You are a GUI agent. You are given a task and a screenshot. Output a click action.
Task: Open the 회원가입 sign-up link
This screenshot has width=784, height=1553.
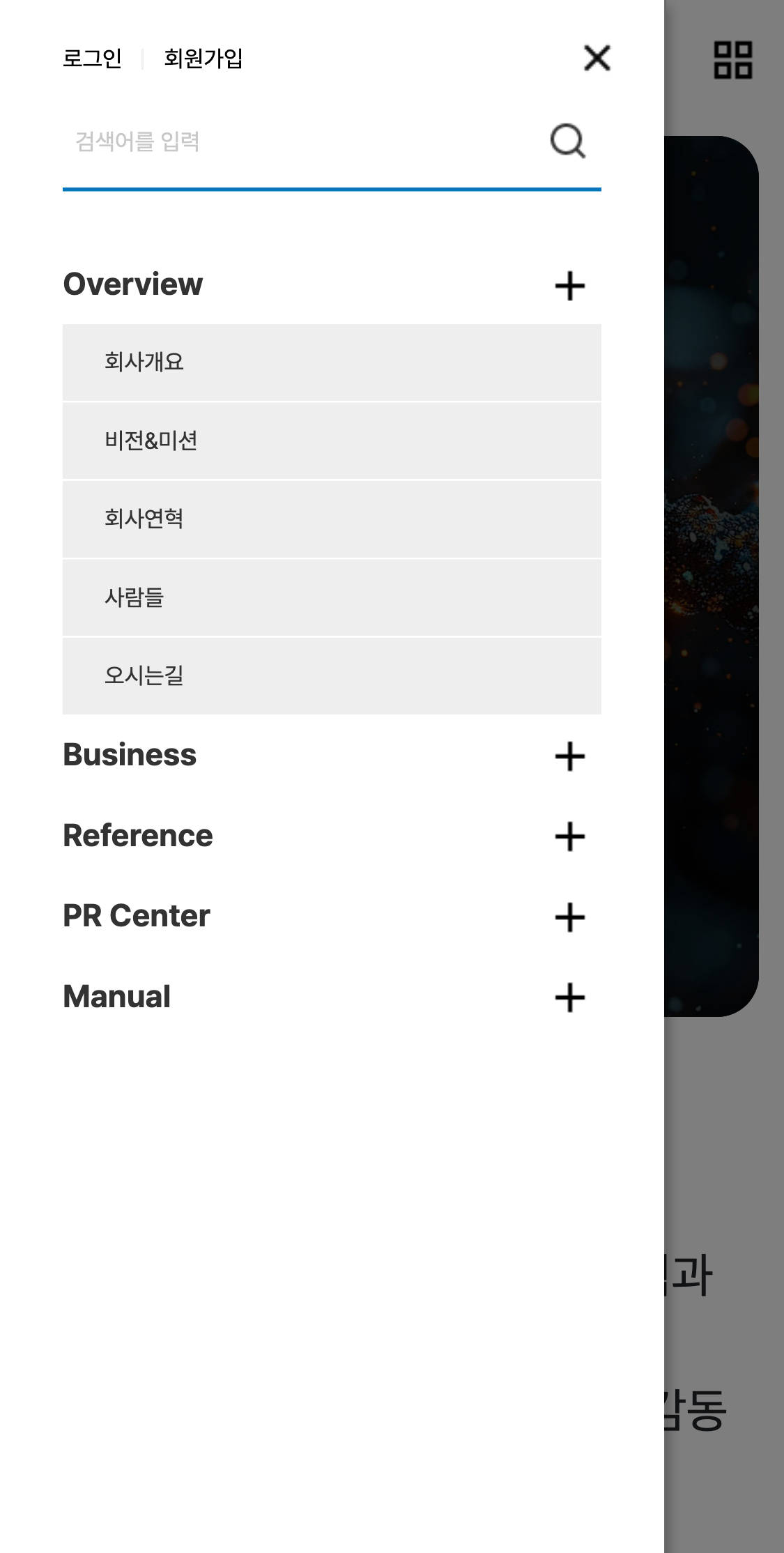(x=203, y=59)
